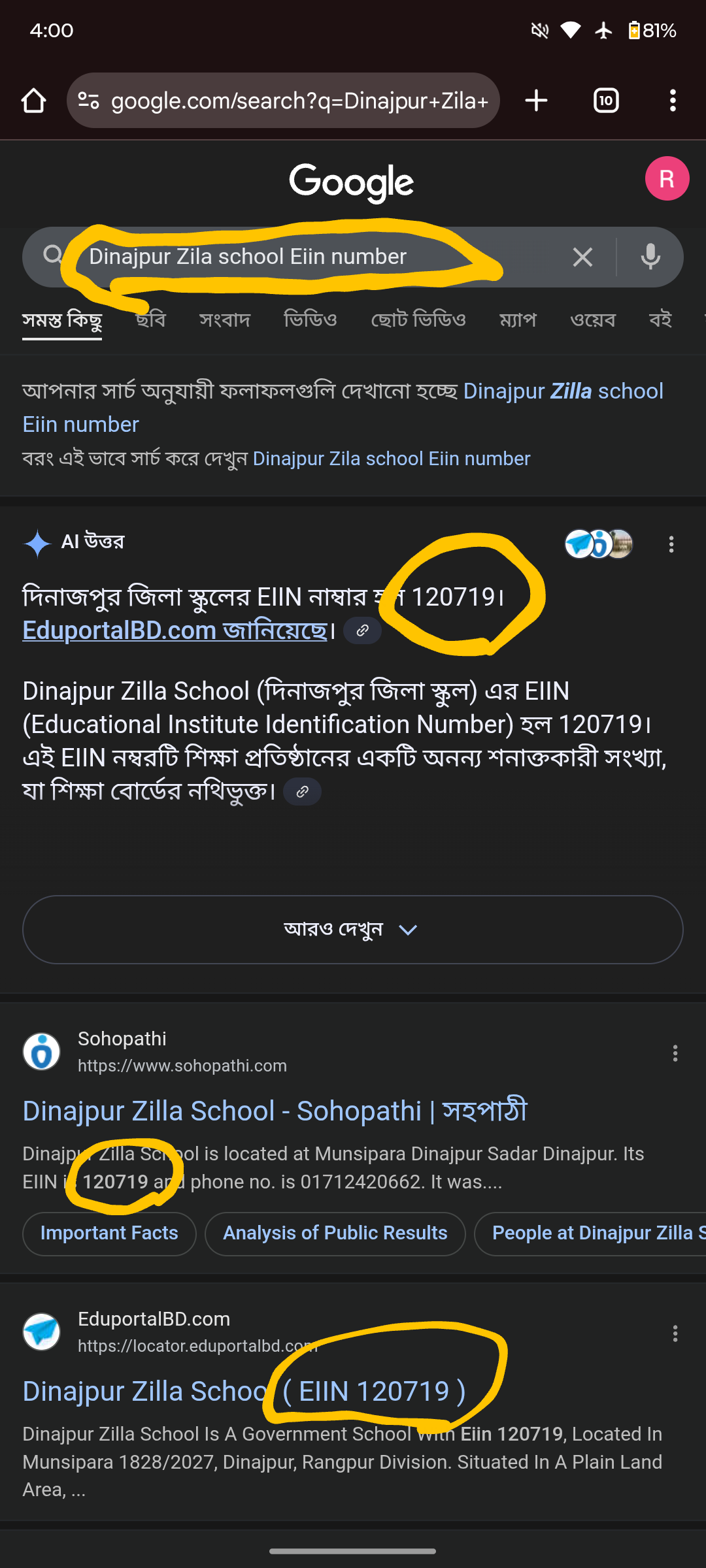Open the Google account profile avatar
This screenshot has width=706, height=1568.
667,179
